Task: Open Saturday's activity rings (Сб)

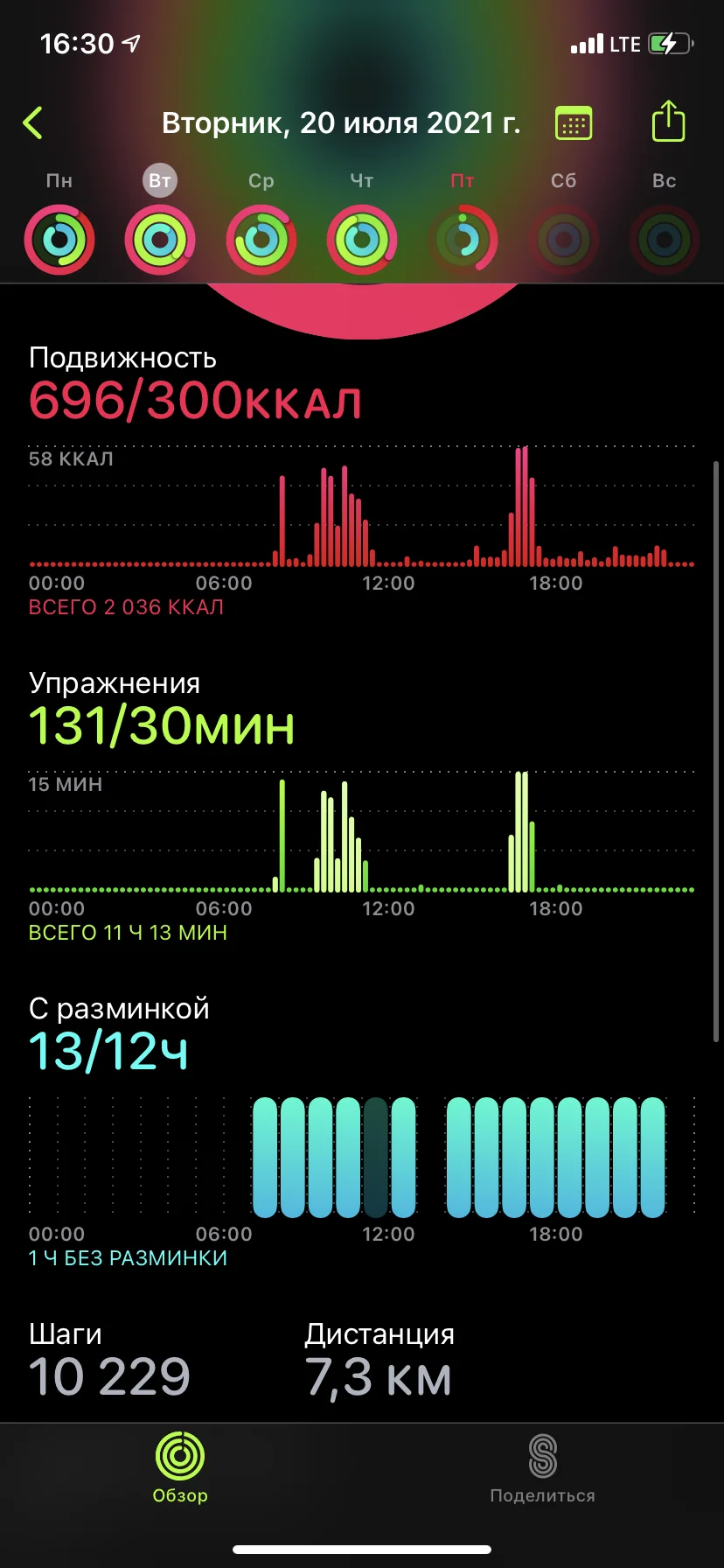Action: 564,239
